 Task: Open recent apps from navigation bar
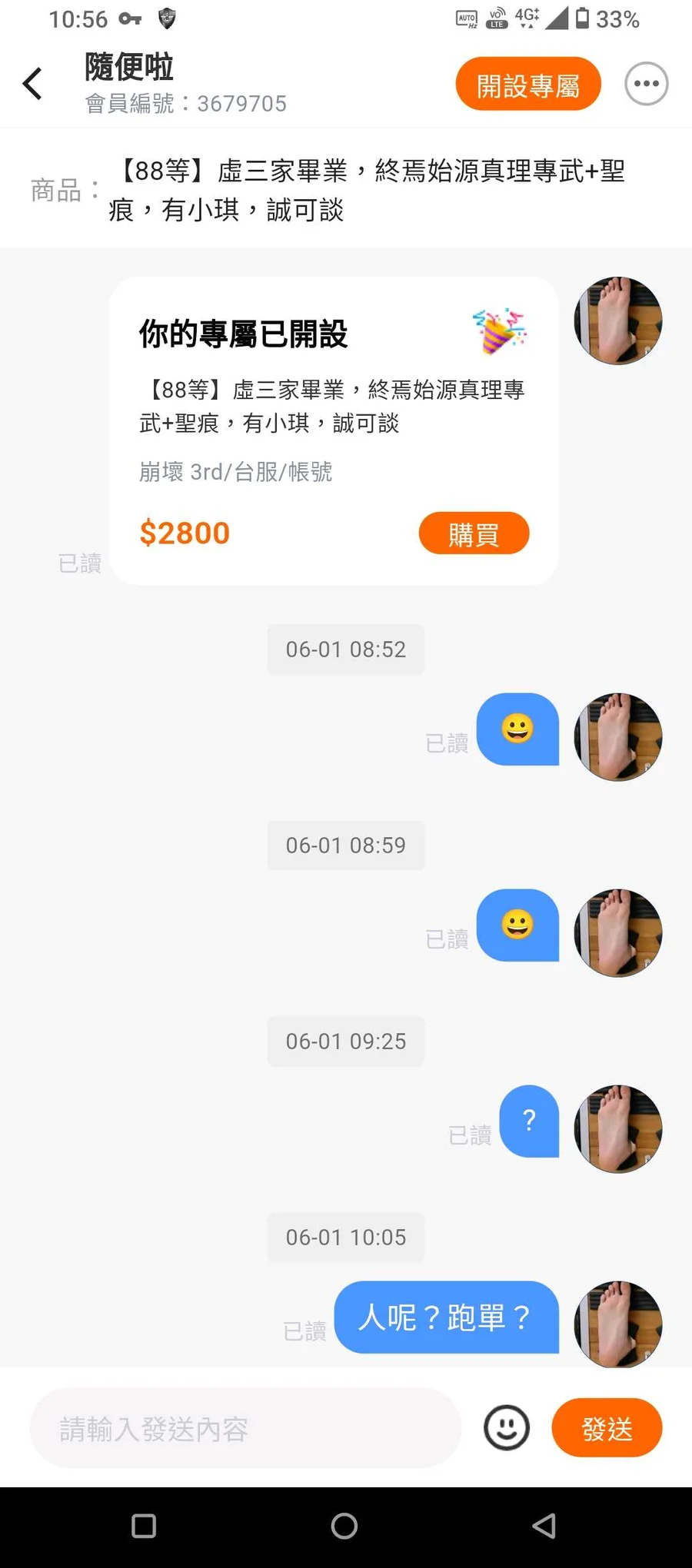pos(144,1526)
